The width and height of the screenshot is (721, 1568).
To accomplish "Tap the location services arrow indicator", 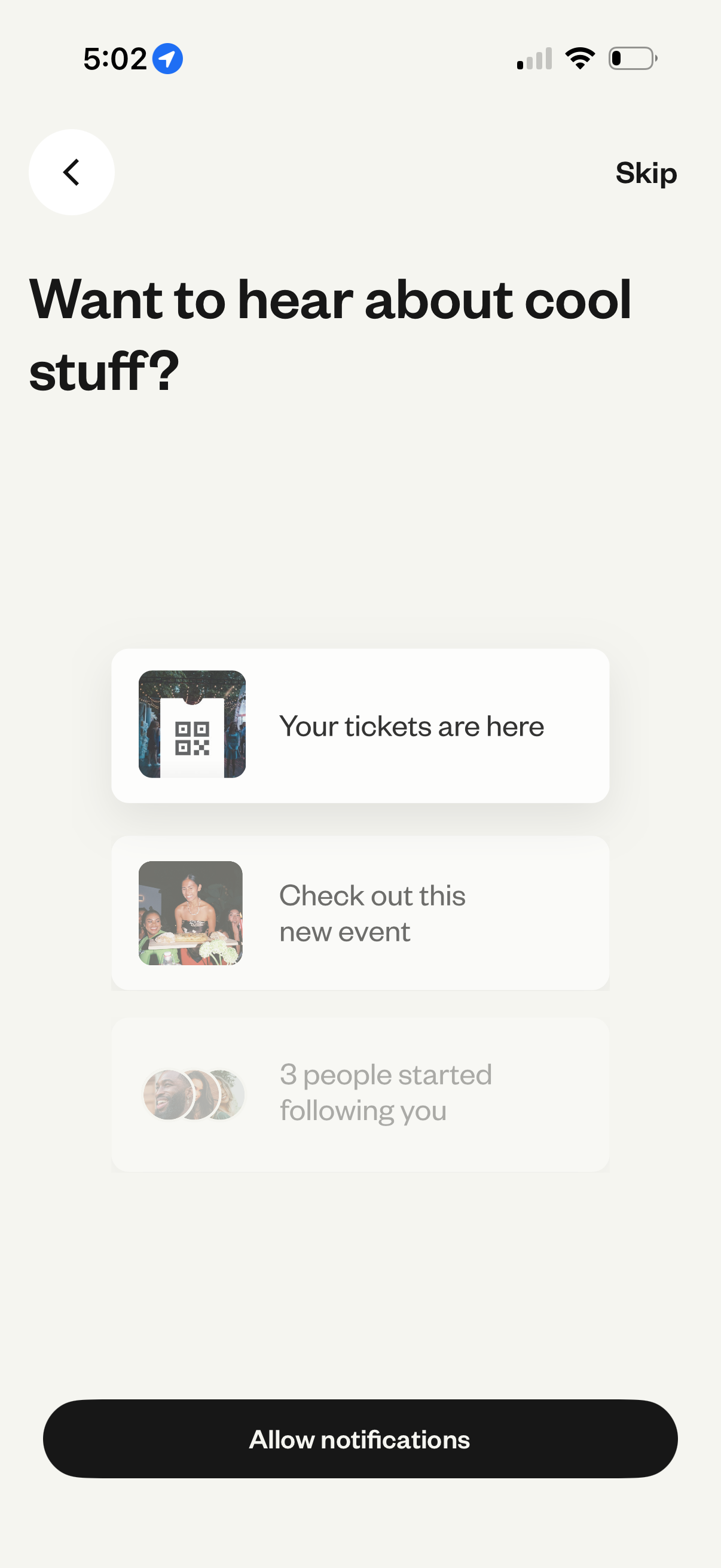I will point(169,59).
